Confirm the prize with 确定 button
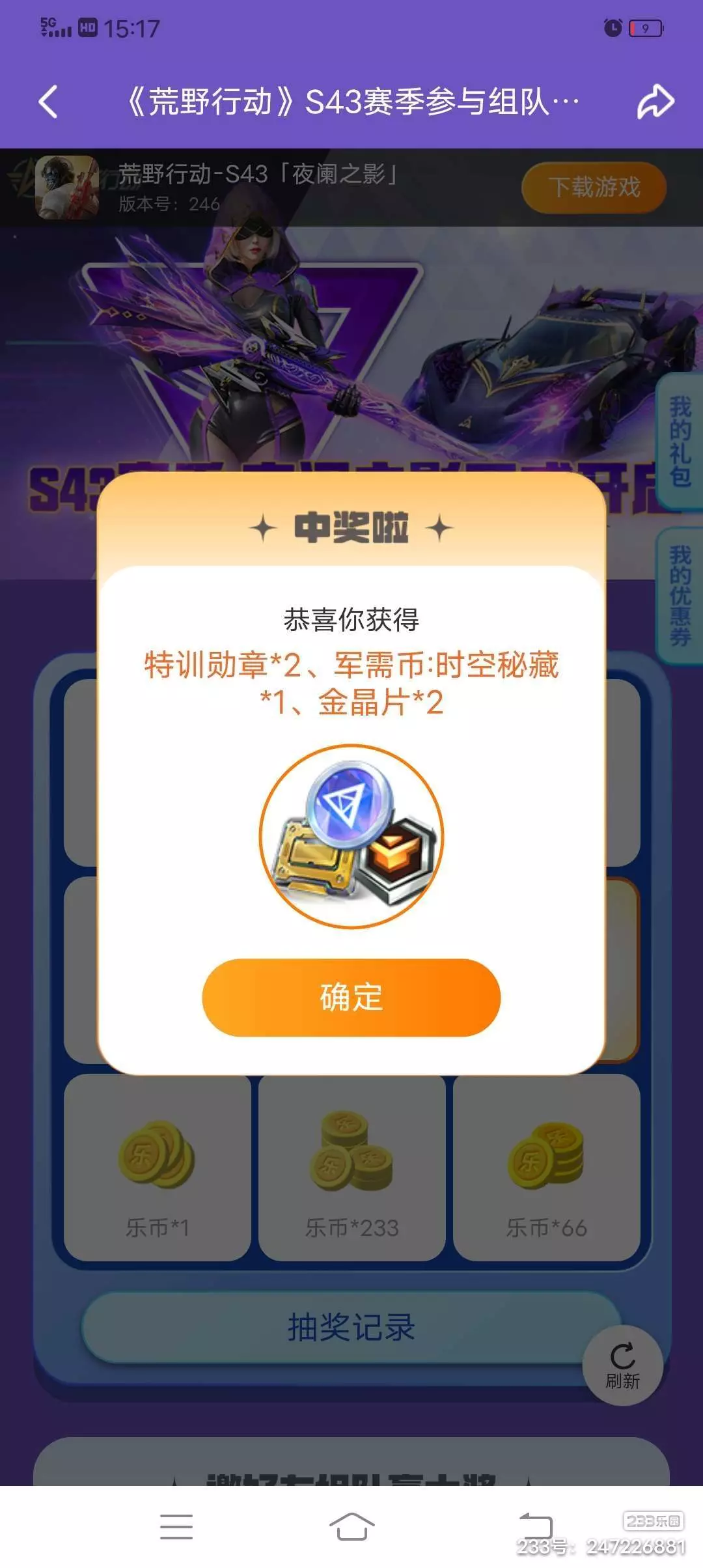703x1568 pixels. coord(351,997)
